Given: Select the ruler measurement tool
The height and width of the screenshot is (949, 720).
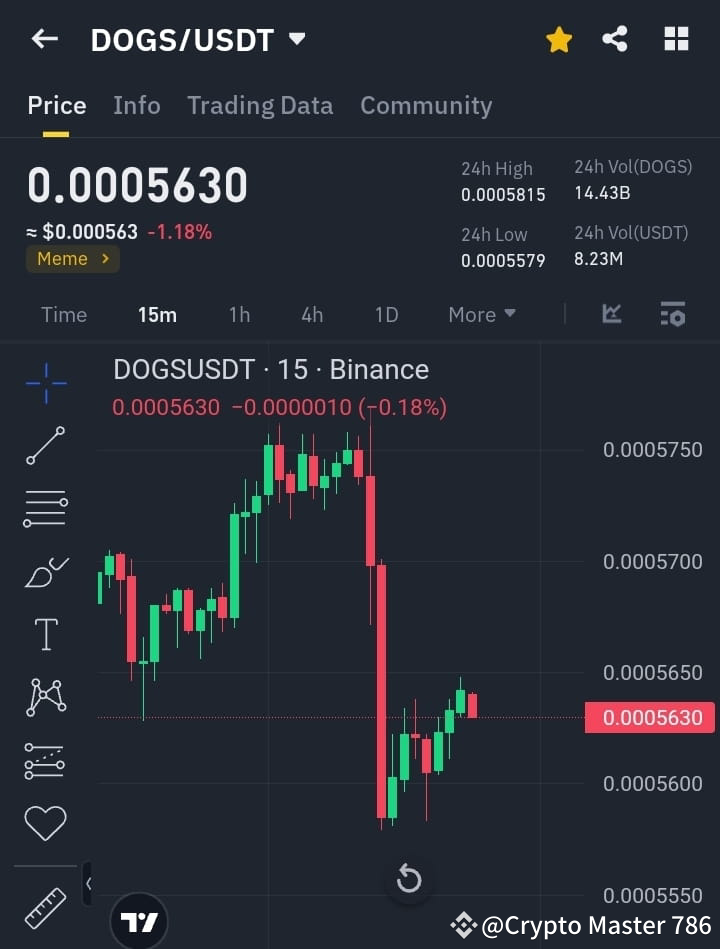Looking at the screenshot, I should pos(44,908).
